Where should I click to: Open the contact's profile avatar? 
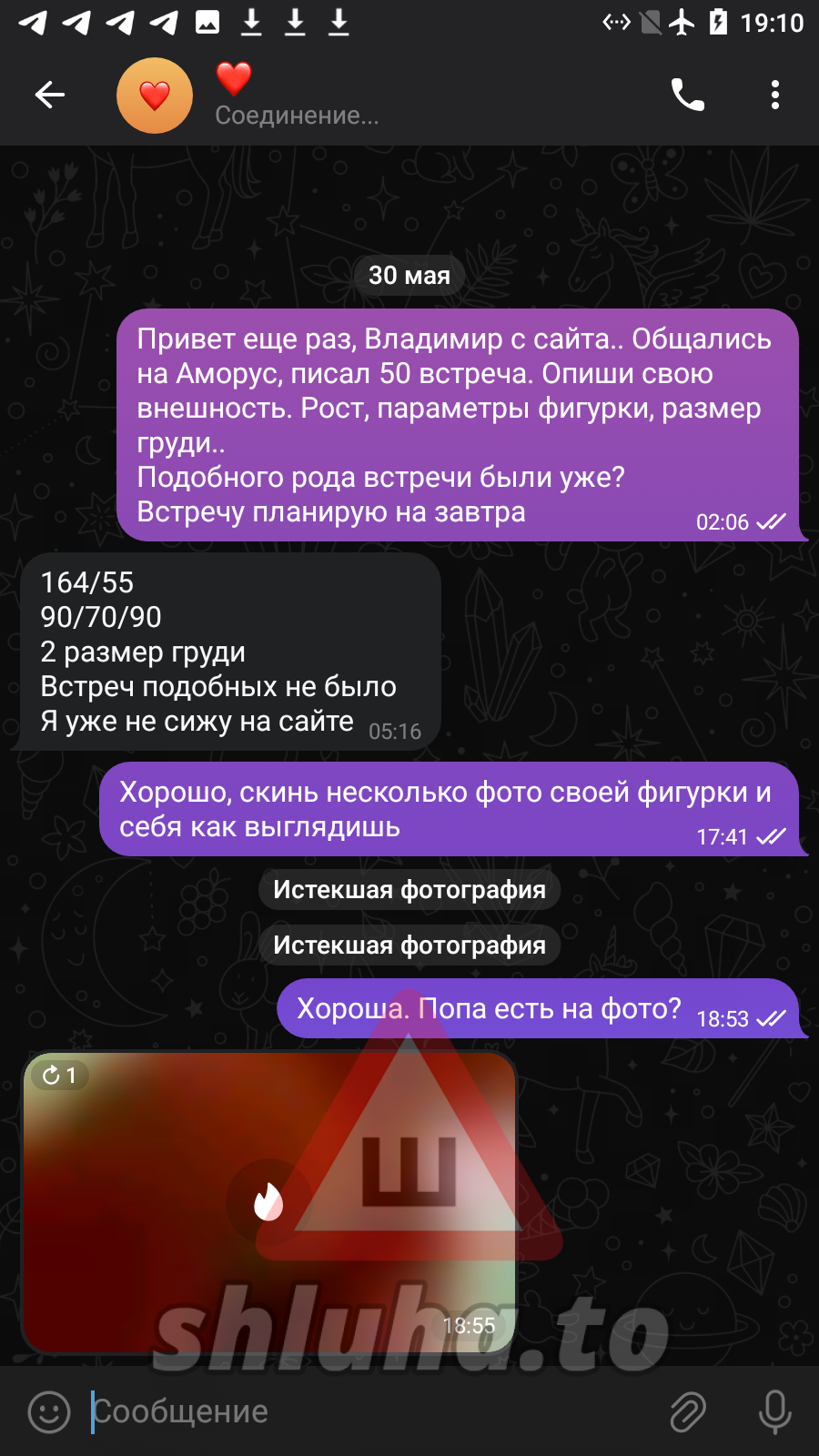(x=155, y=96)
